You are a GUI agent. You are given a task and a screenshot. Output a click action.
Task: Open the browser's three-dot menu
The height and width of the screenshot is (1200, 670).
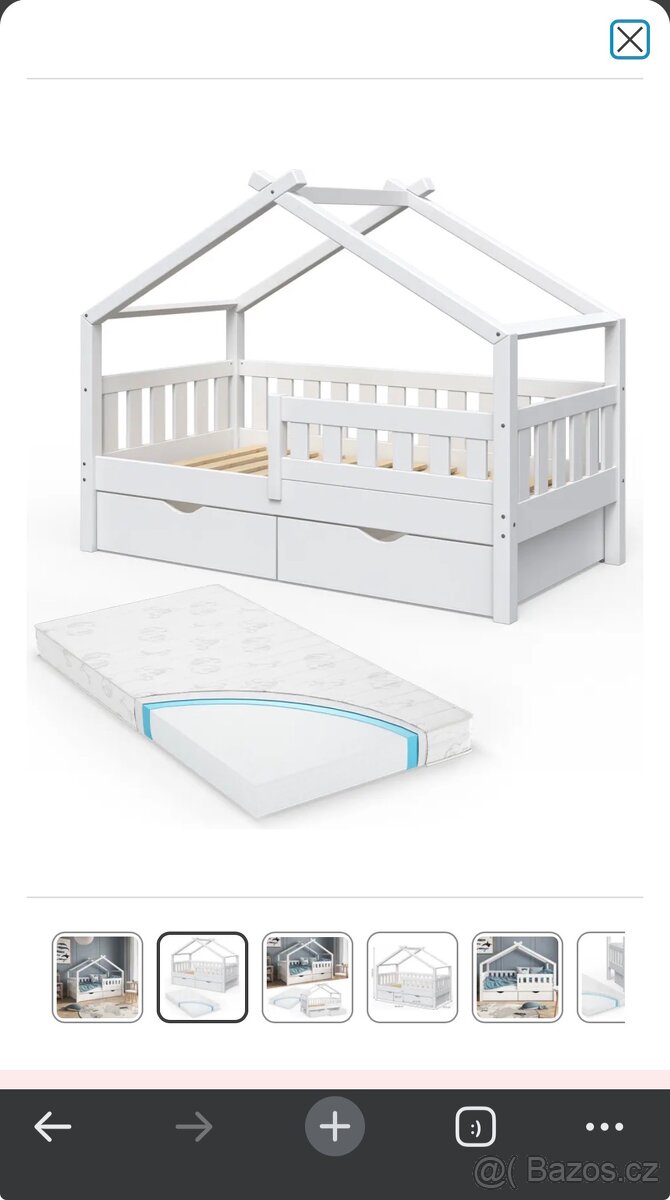coord(604,1127)
